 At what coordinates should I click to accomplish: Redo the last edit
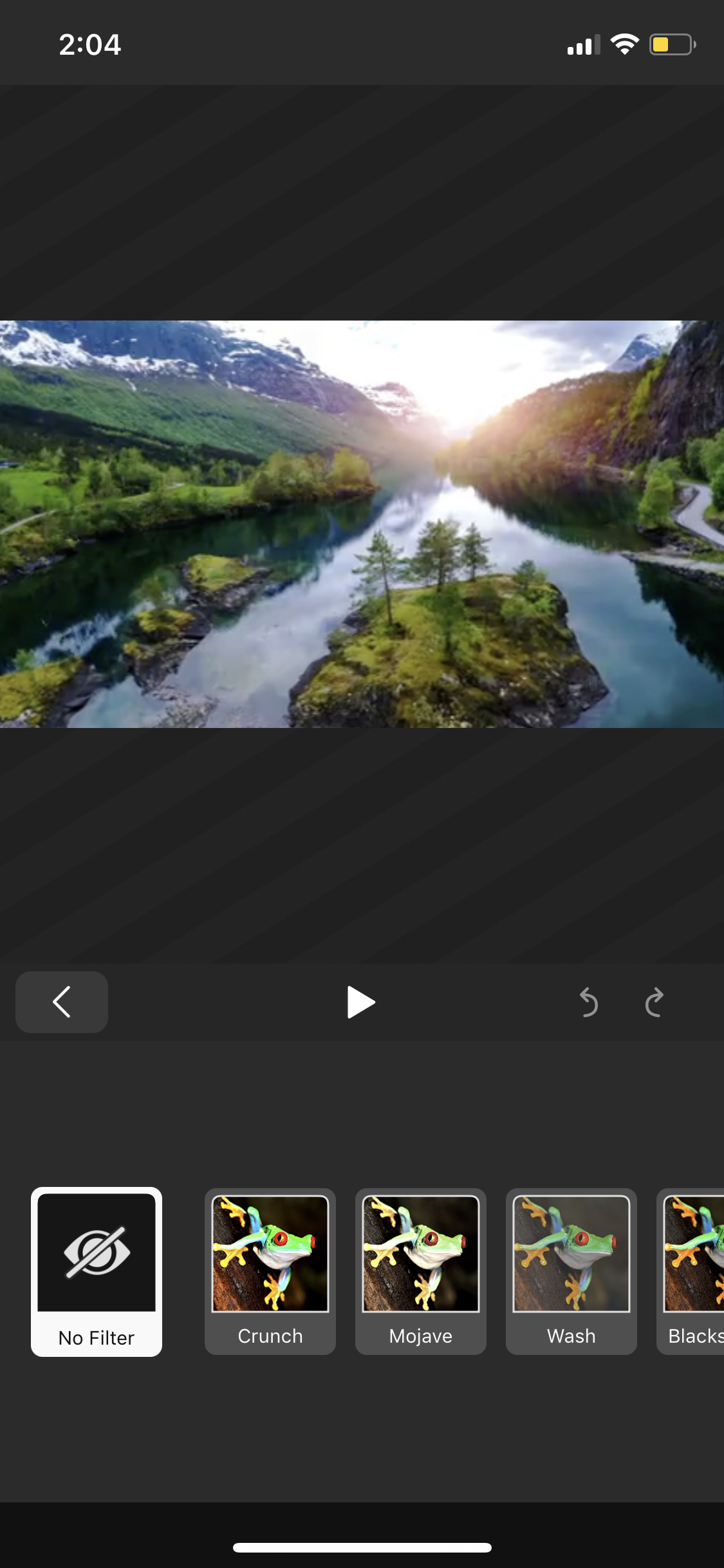pos(654,1002)
